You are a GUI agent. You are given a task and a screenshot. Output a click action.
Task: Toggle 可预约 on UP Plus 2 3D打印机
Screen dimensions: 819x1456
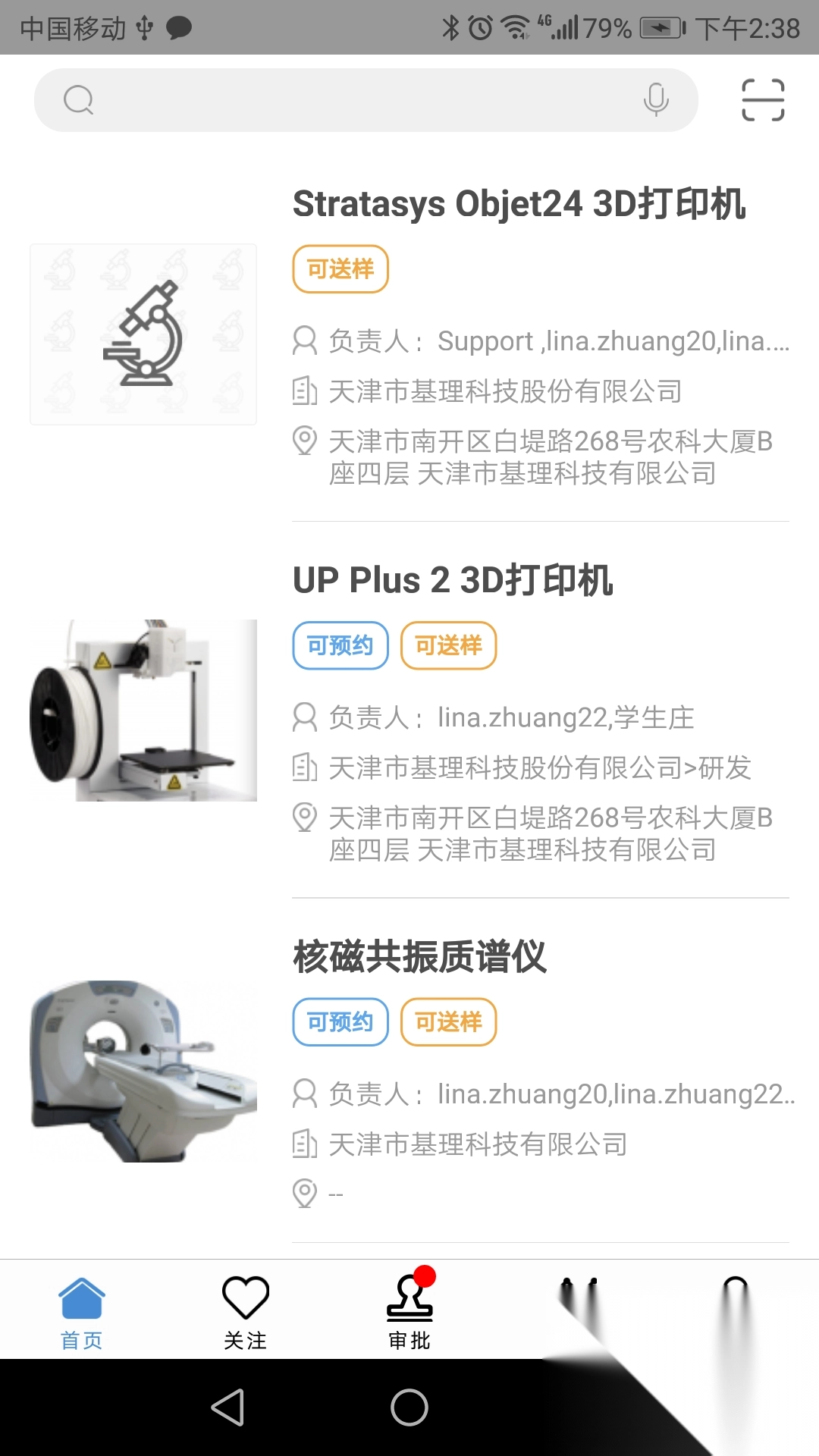[x=340, y=645]
